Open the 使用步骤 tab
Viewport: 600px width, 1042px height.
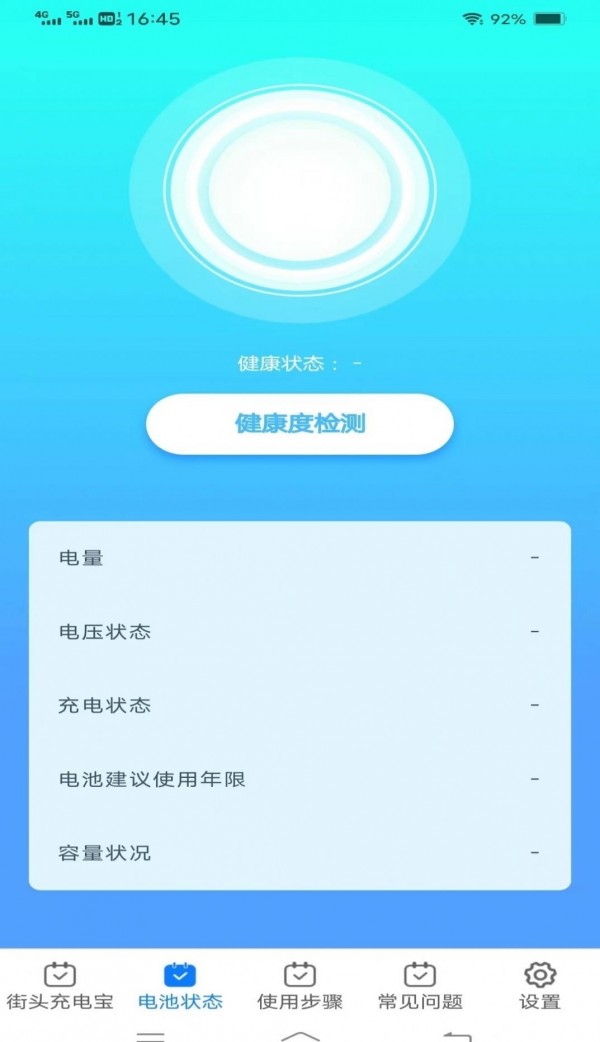pos(300,985)
